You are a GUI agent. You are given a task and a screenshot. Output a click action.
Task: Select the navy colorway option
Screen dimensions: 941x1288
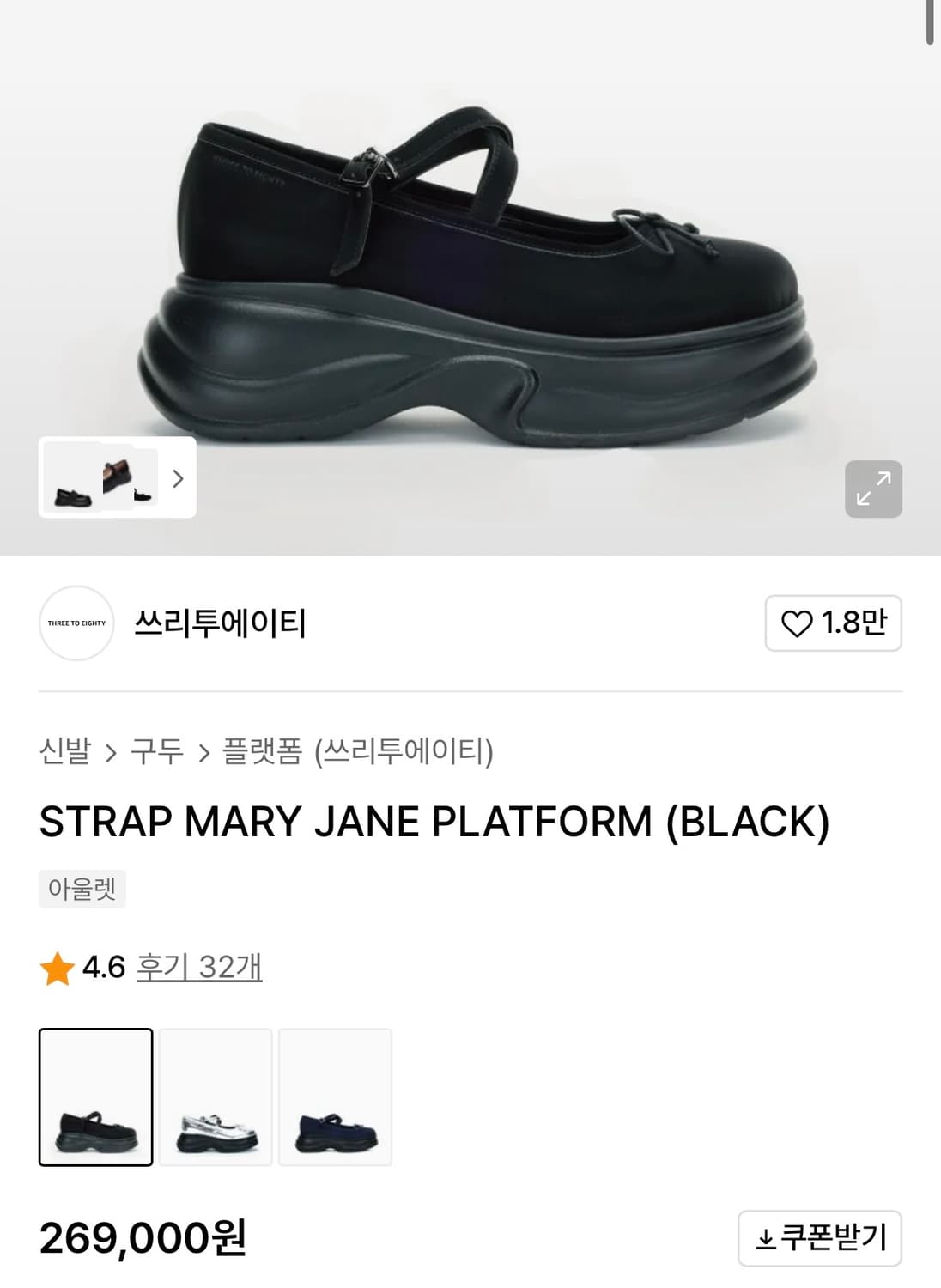[x=335, y=1095]
